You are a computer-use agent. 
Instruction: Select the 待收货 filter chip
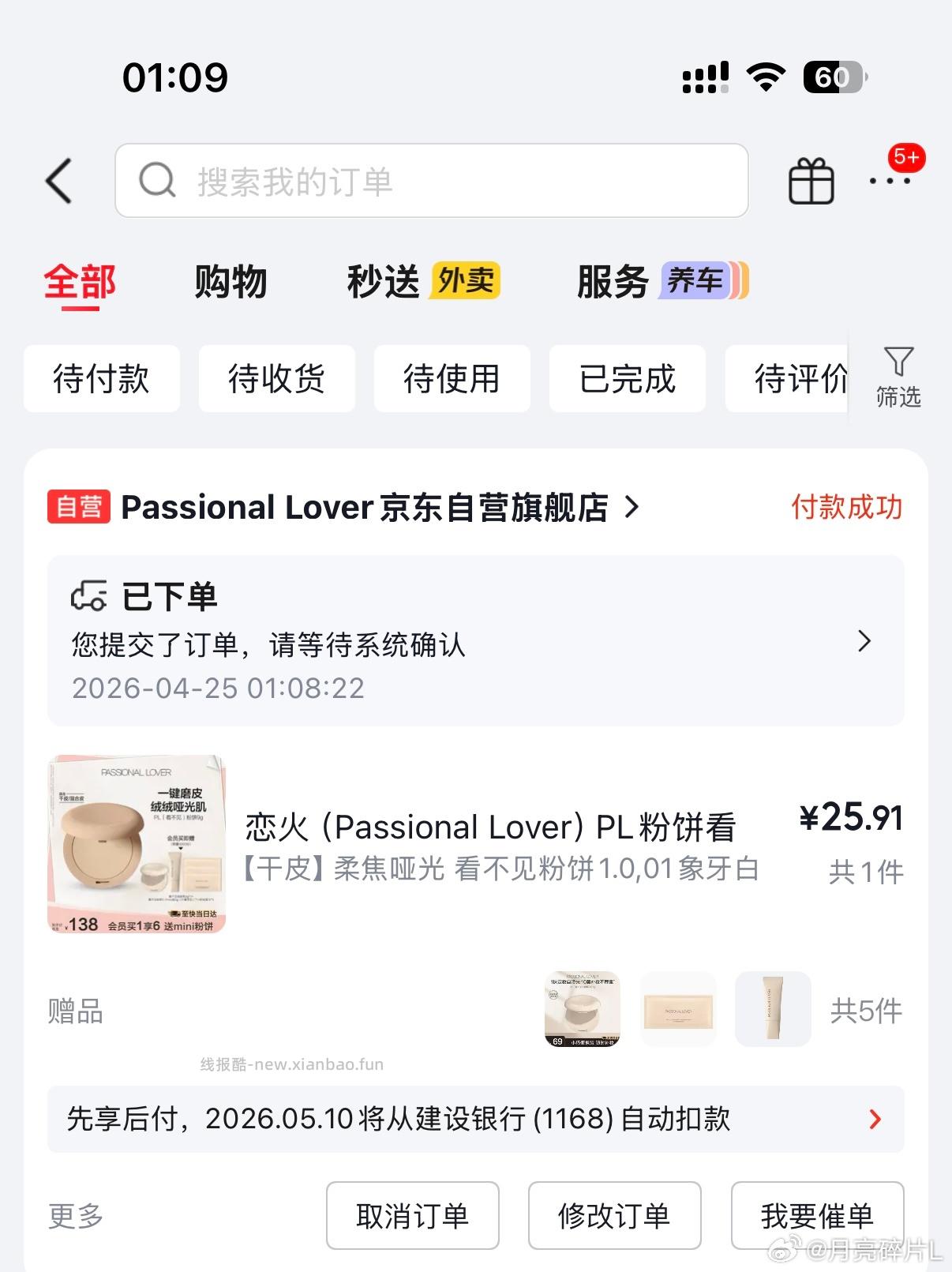pyautogui.click(x=277, y=379)
